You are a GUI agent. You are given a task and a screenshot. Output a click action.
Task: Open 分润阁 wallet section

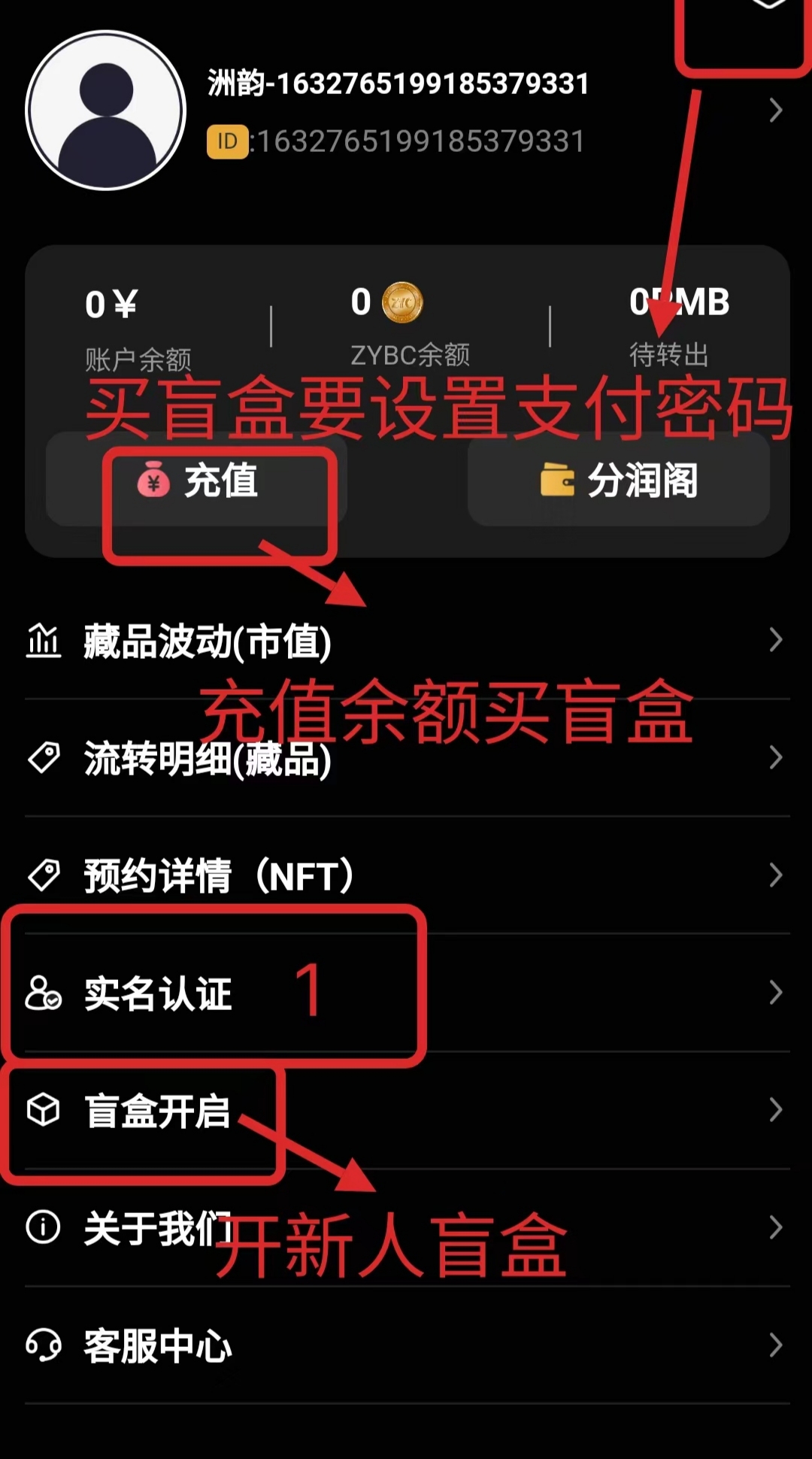(619, 481)
